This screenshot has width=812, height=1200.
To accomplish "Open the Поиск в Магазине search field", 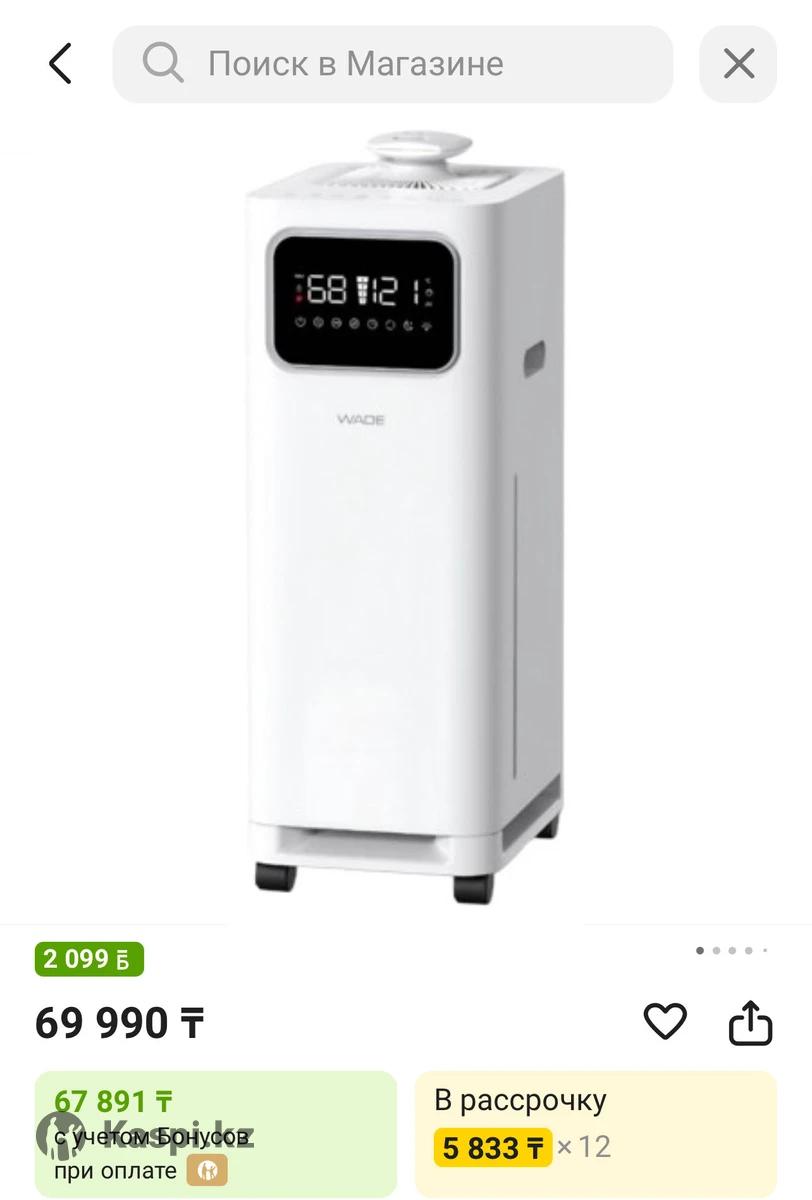I will coord(392,64).
